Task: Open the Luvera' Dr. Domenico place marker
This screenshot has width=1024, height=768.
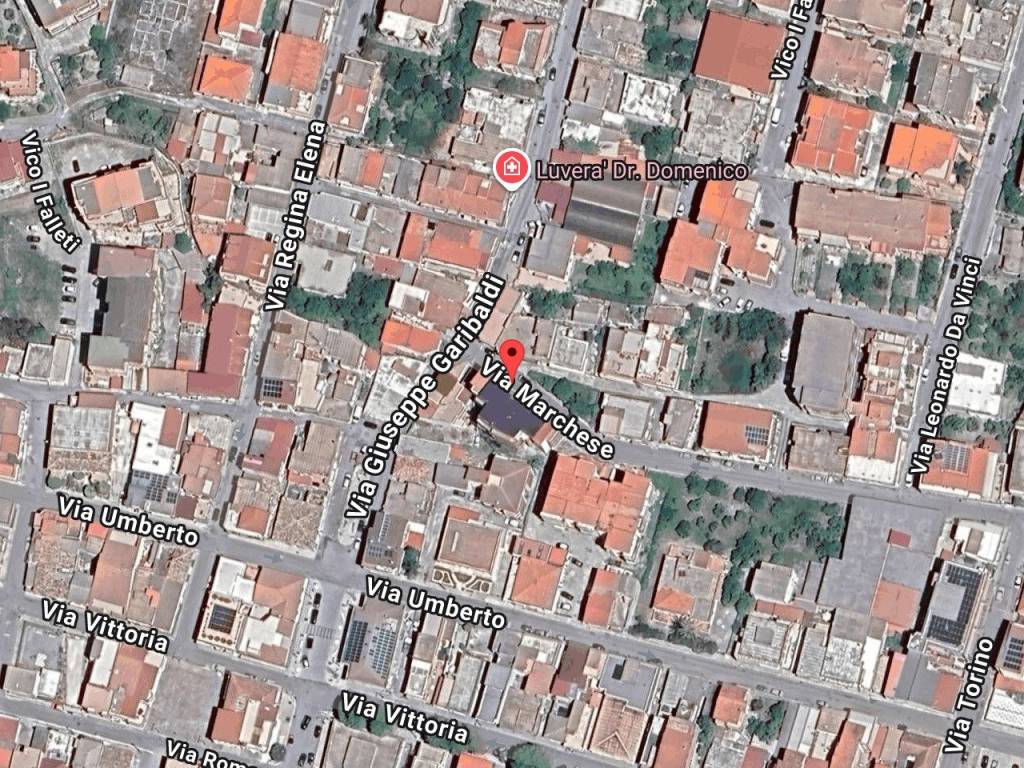Action: (x=510, y=169)
